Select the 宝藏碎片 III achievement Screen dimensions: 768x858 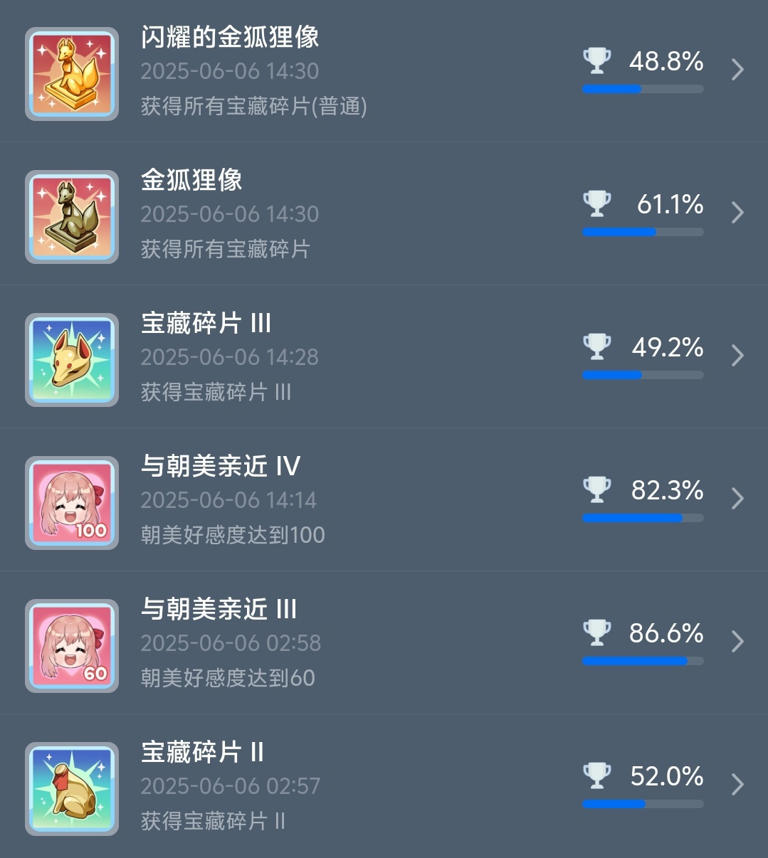coord(384,358)
